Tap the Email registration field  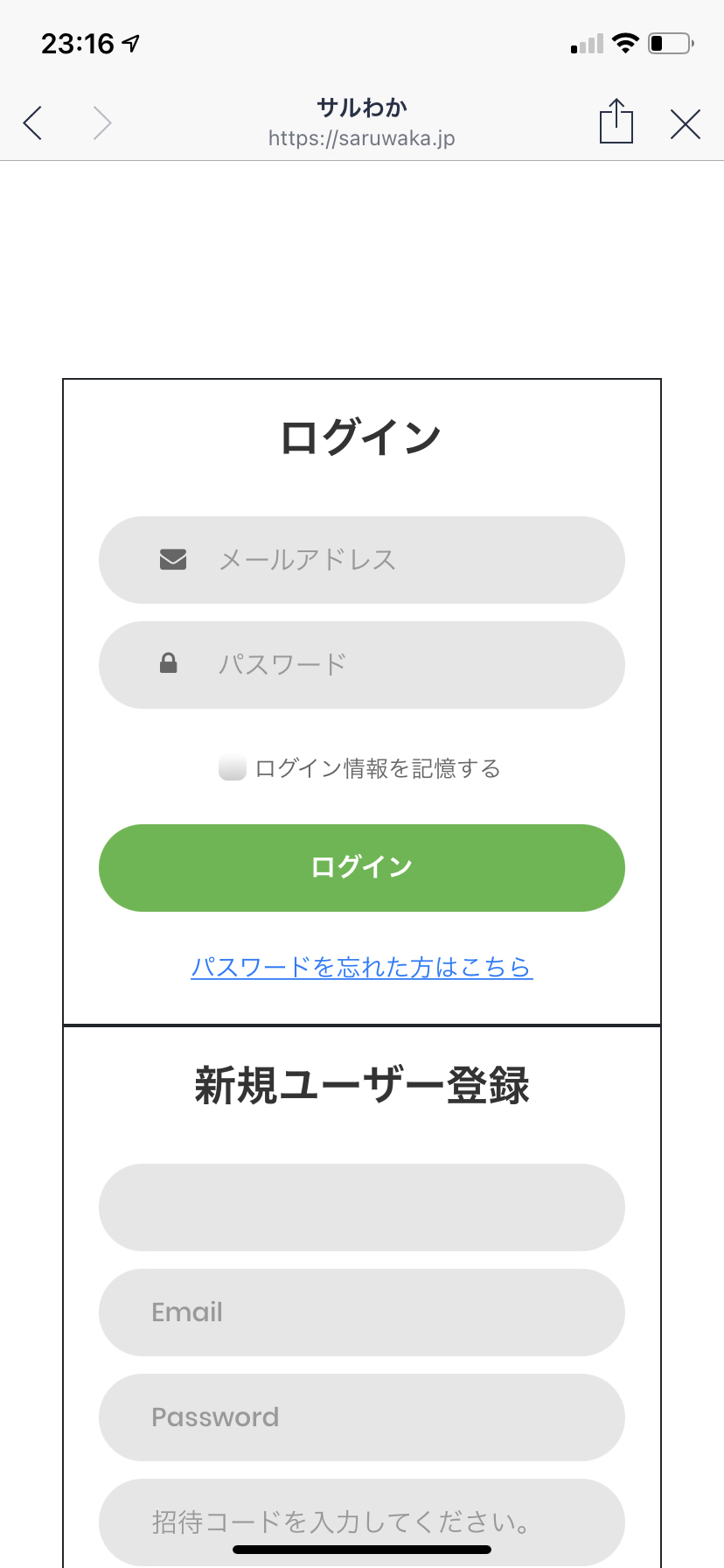pyautogui.click(x=362, y=1312)
